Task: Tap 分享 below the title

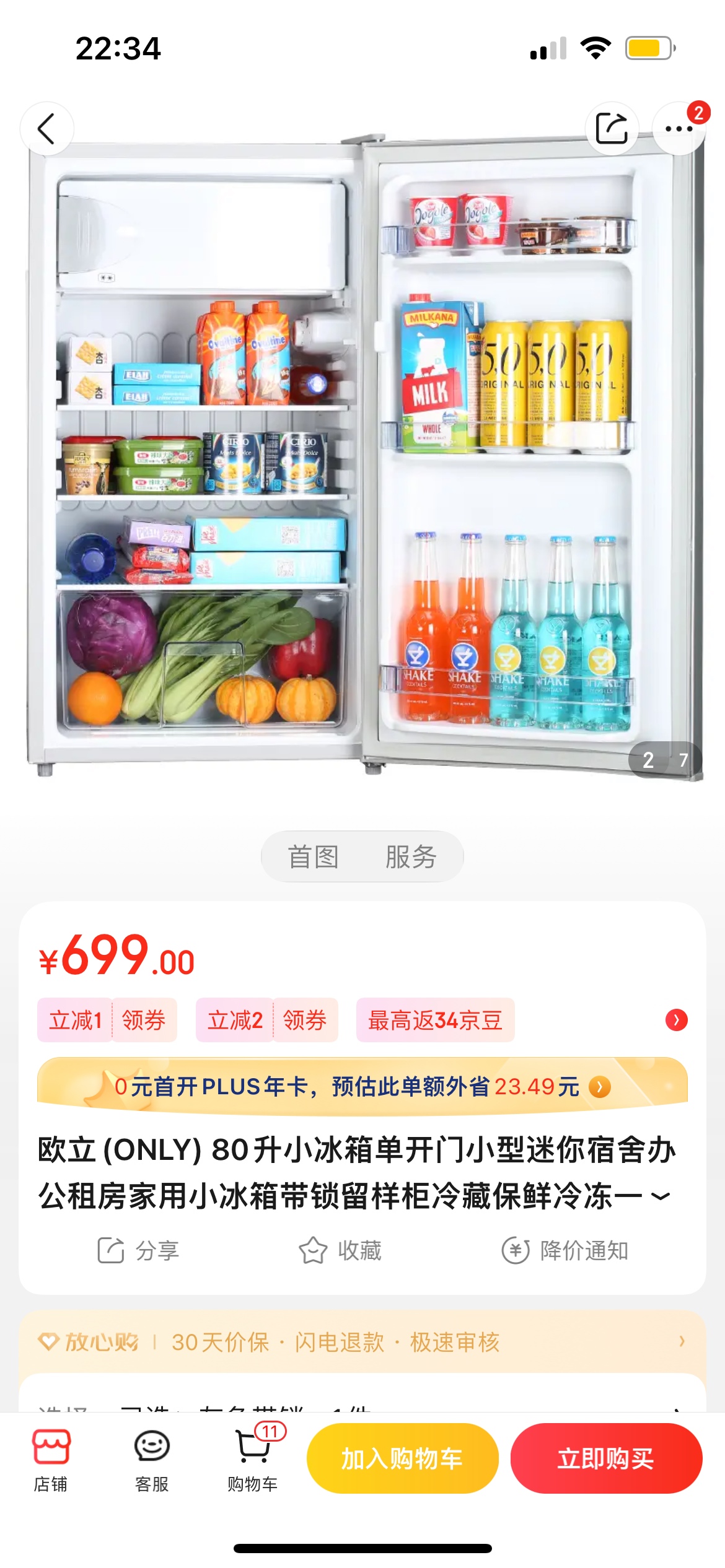Action: tap(138, 1250)
